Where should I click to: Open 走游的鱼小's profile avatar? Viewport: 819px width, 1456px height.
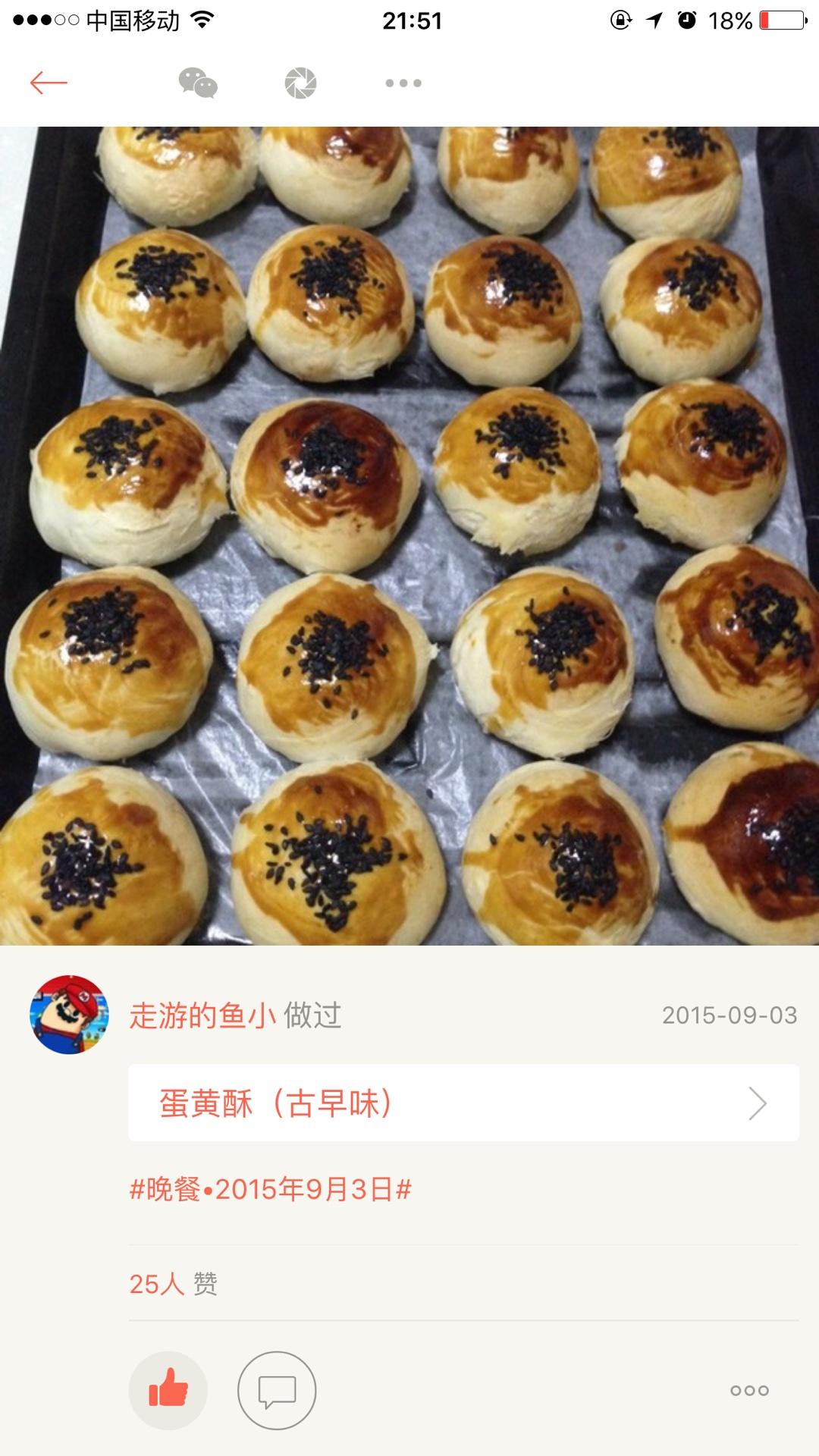pos(69,1015)
